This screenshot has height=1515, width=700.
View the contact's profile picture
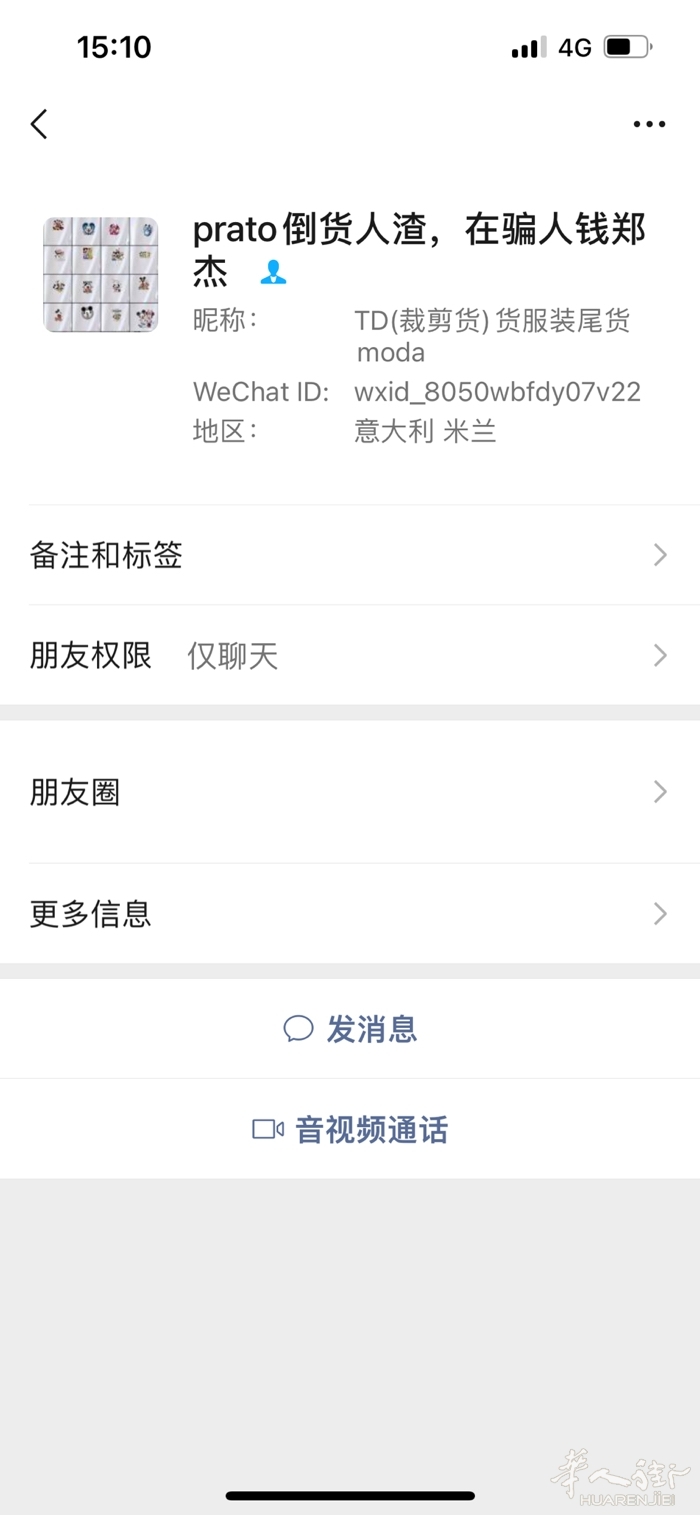(x=101, y=275)
